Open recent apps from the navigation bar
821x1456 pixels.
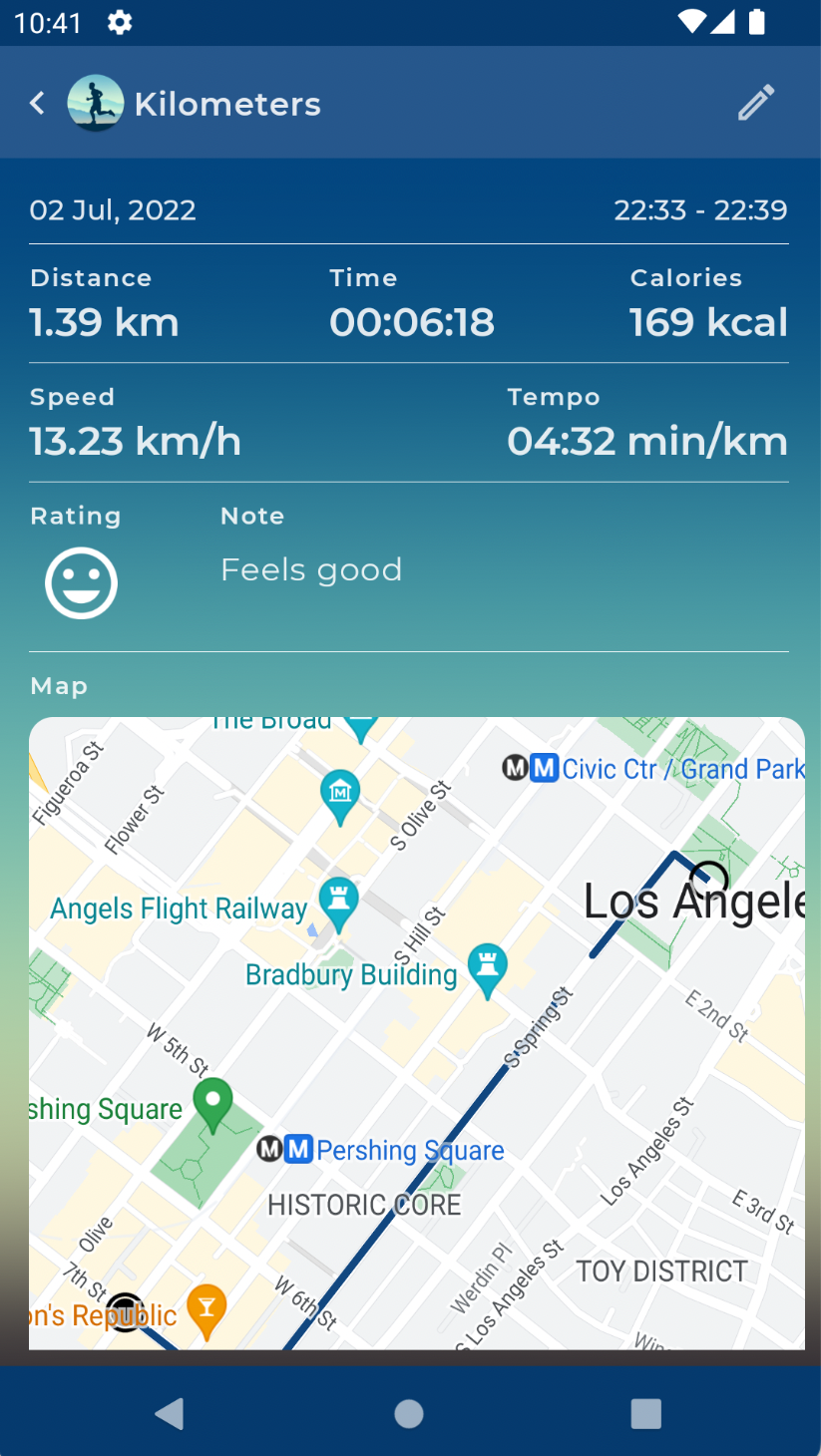pos(646,1413)
